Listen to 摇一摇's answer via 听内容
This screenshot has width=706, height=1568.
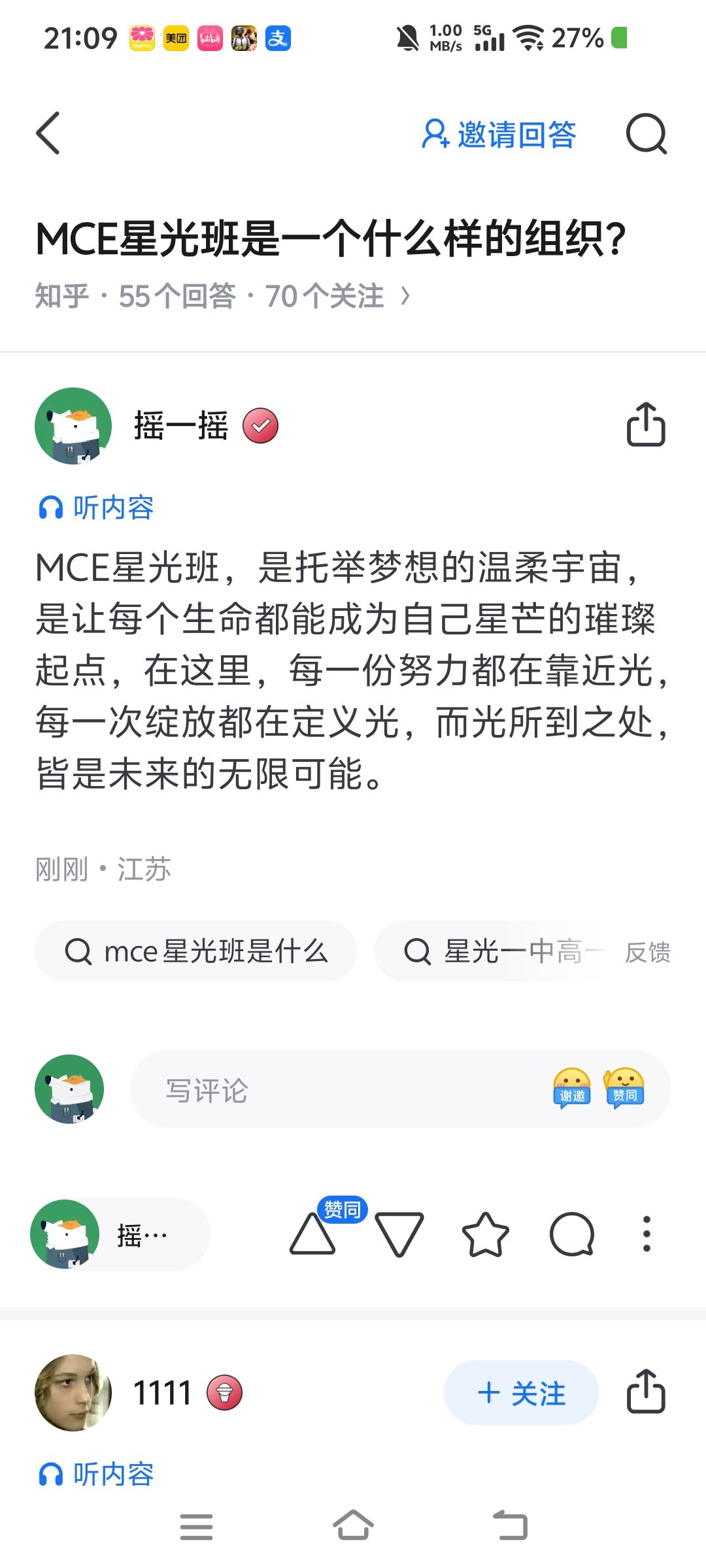[97, 508]
